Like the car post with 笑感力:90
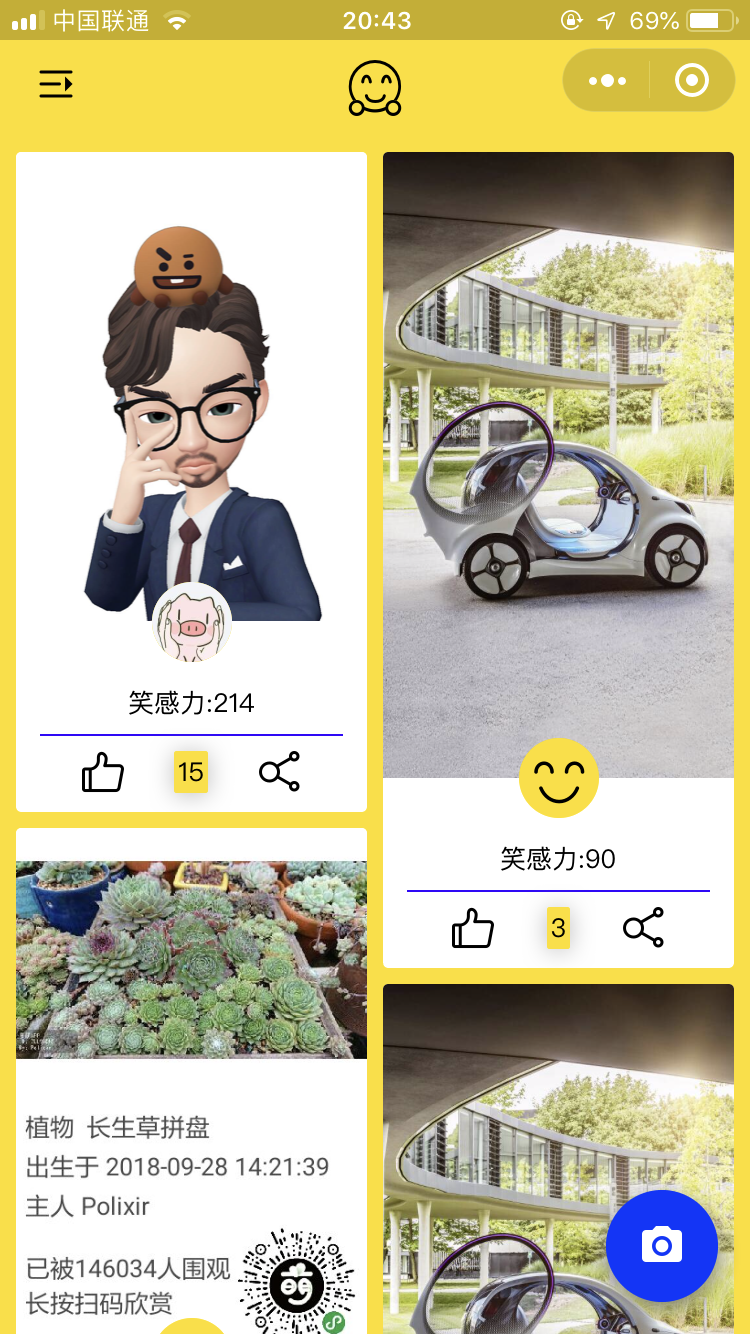 click(473, 928)
